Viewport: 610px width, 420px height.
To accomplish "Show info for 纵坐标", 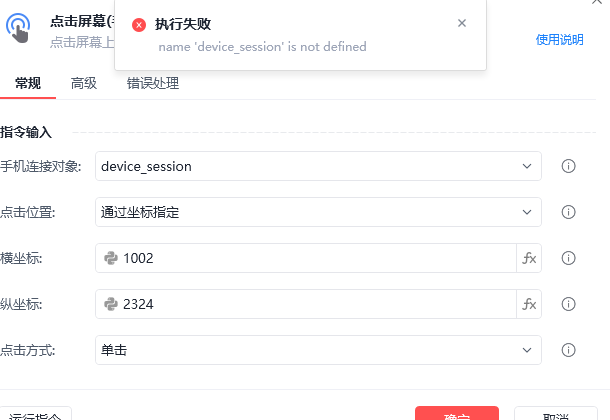I will [568, 304].
